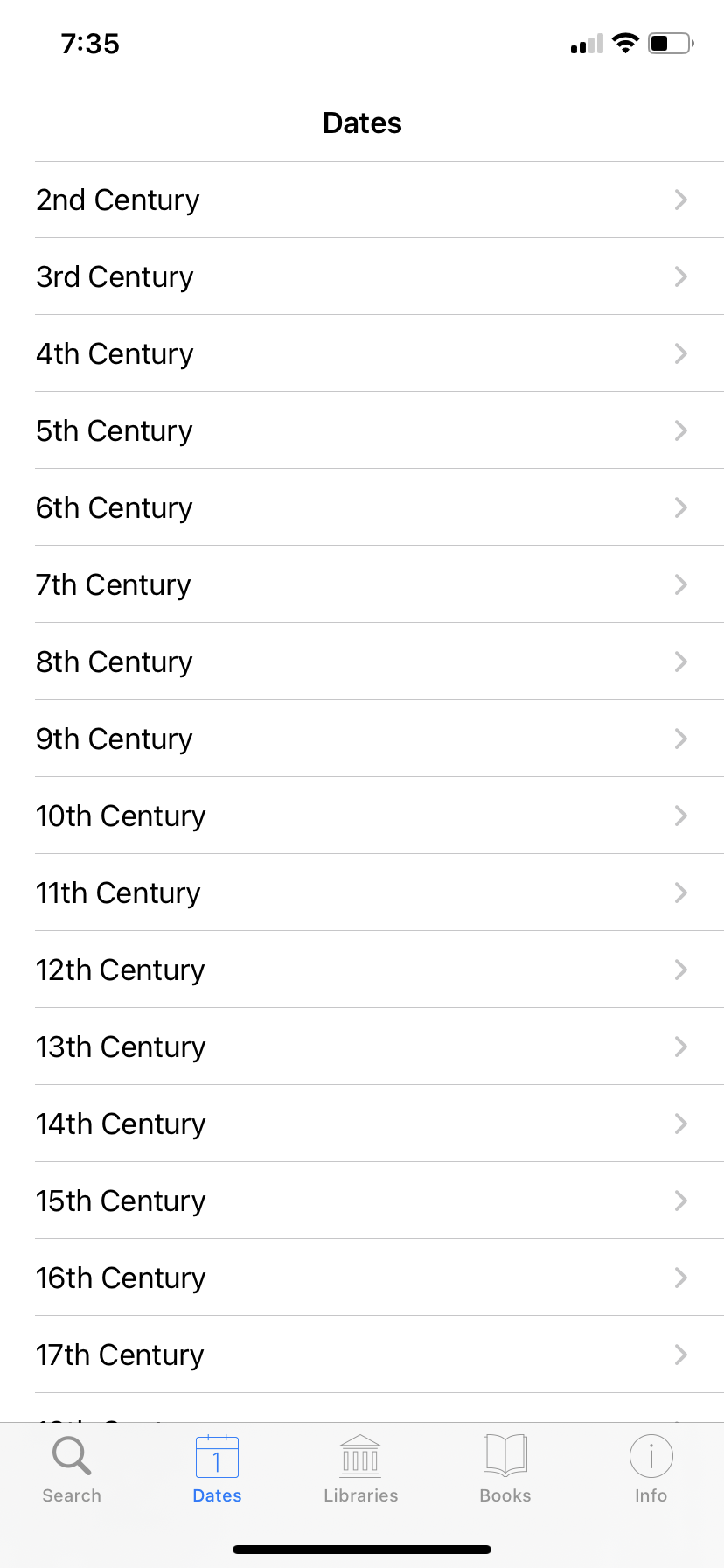Screen dimensions: 724x1568
Task: Tap the Wi-Fi status icon
Action: [x=626, y=43]
